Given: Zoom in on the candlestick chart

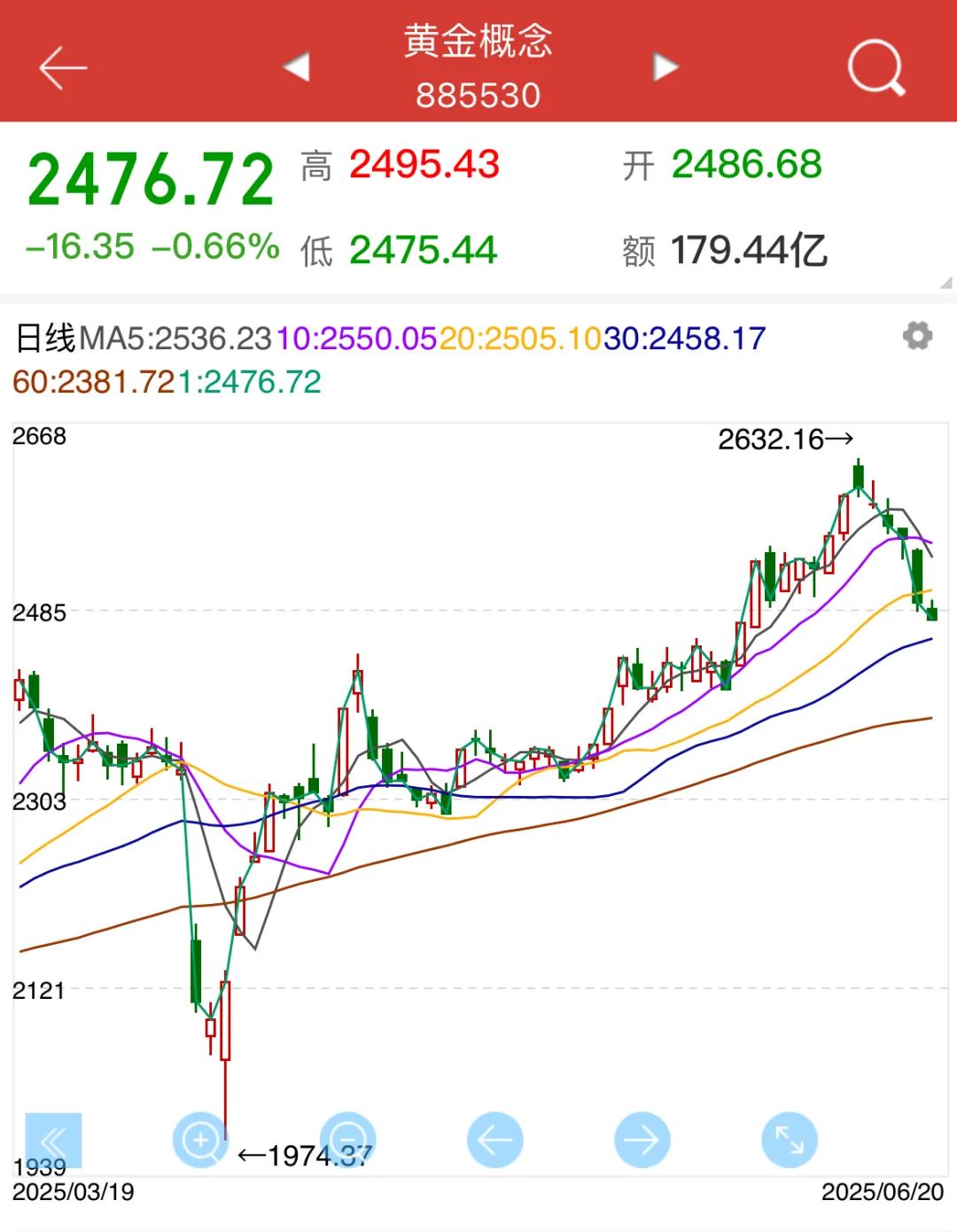Looking at the screenshot, I should click(x=201, y=1140).
